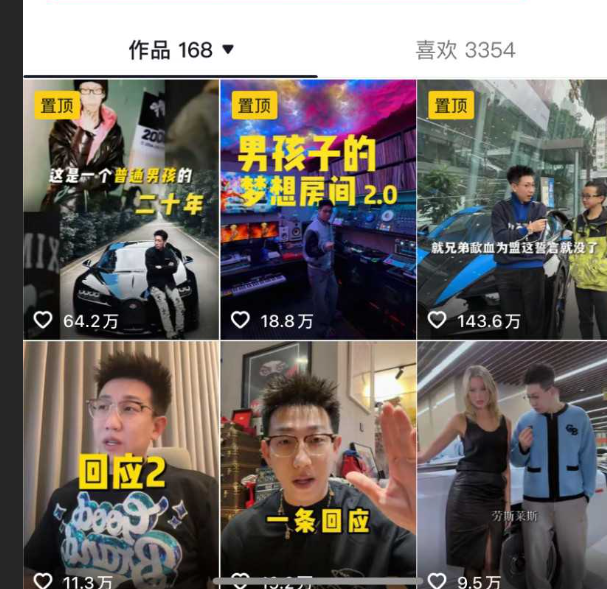Open the 作品 168 sort dropdown

227,50
